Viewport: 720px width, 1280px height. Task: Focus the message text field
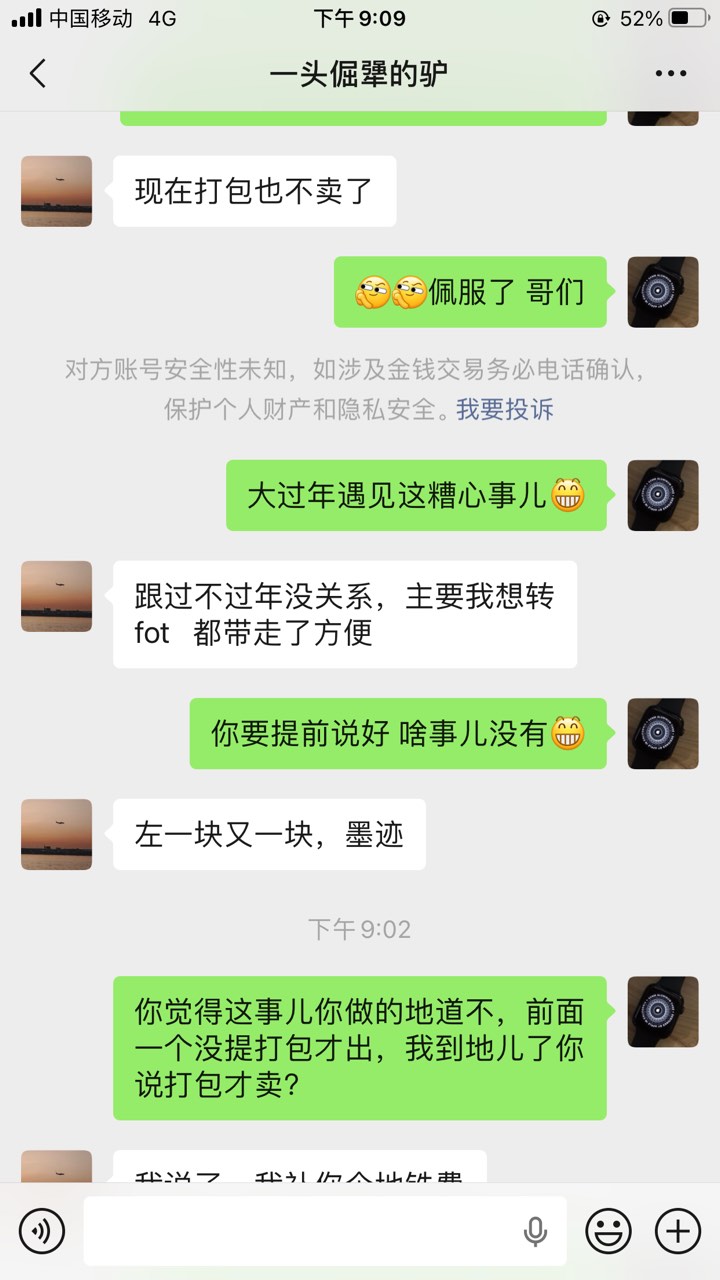click(300, 1230)
